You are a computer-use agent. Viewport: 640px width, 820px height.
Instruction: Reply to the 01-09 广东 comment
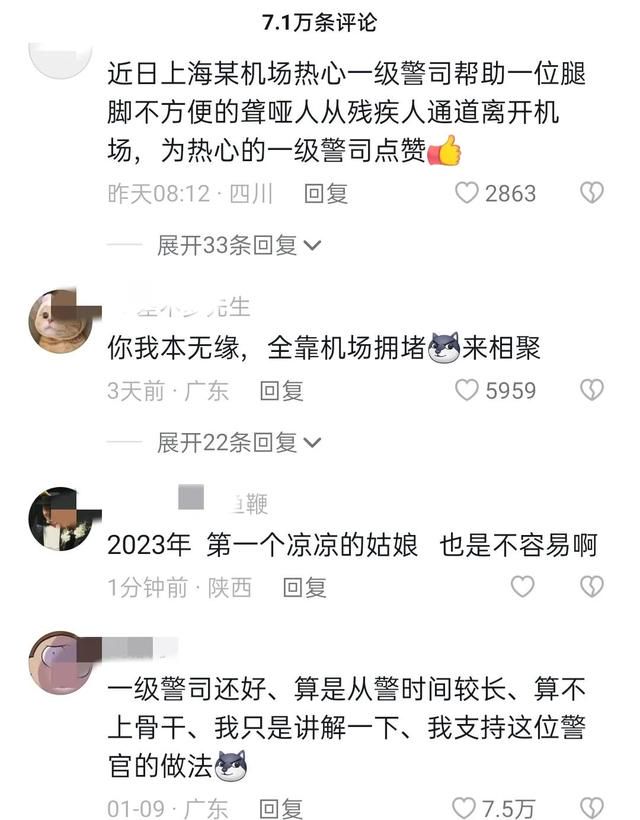coord(281,807)
